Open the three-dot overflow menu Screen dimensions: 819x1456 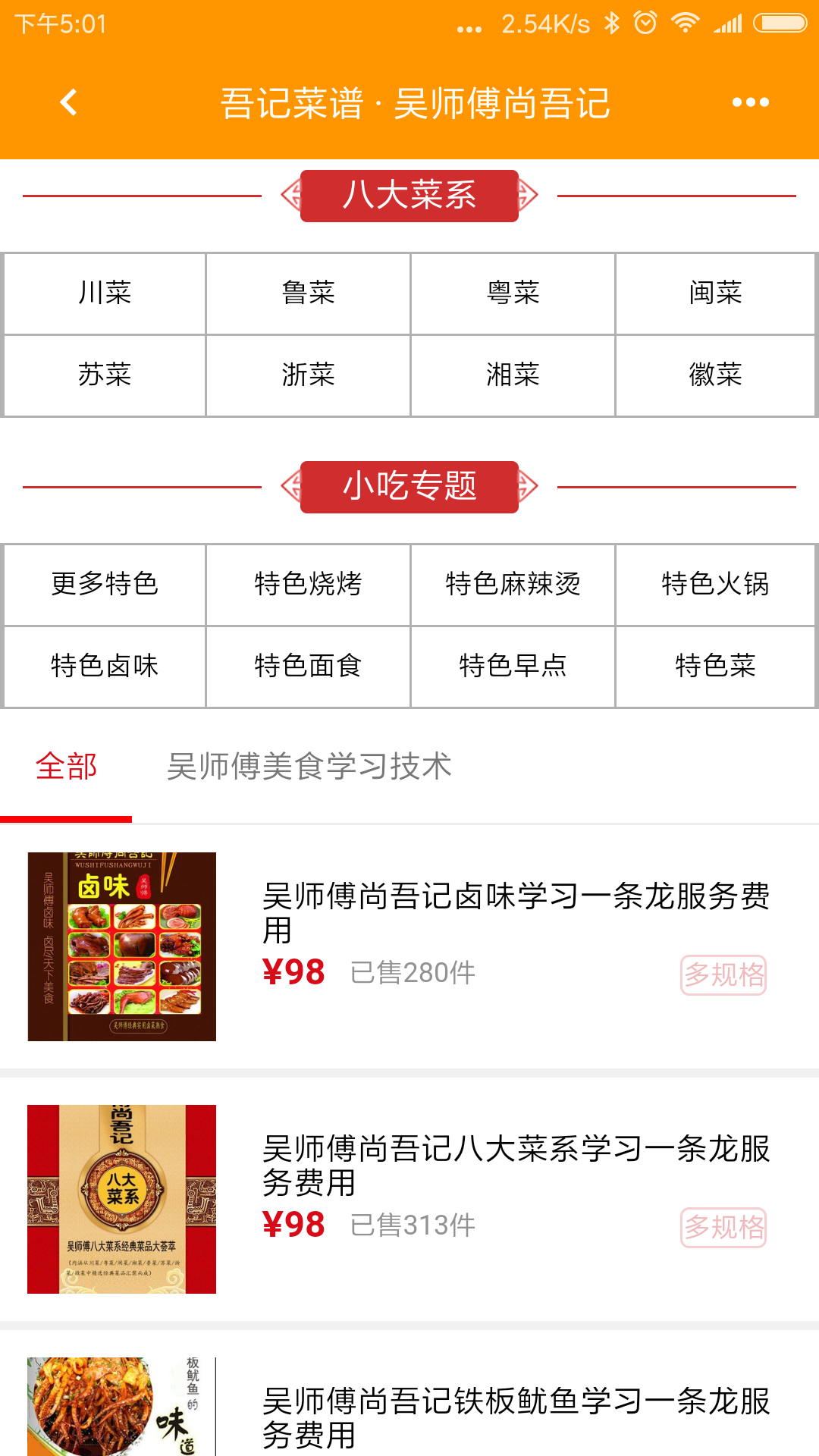[x=750, y=102]
